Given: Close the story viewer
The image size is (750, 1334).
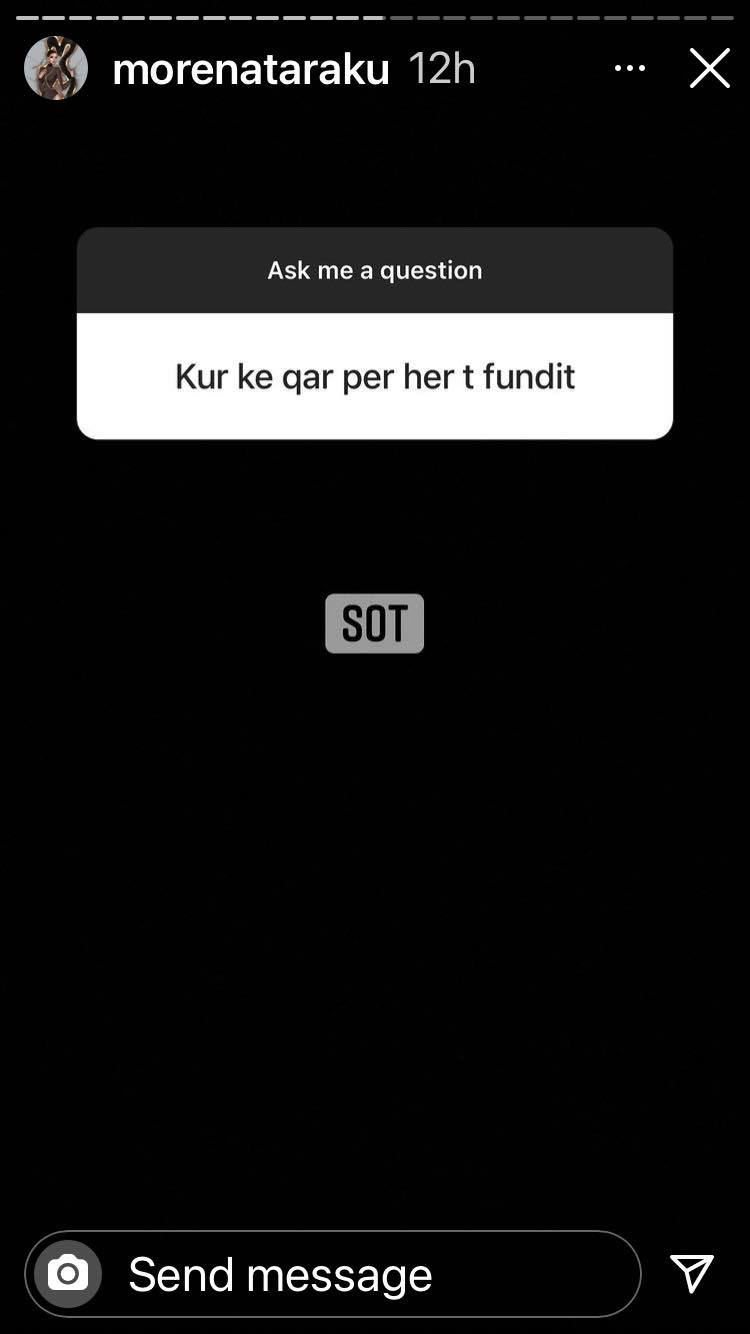Looking at the screenshot, I should (709, 69).
